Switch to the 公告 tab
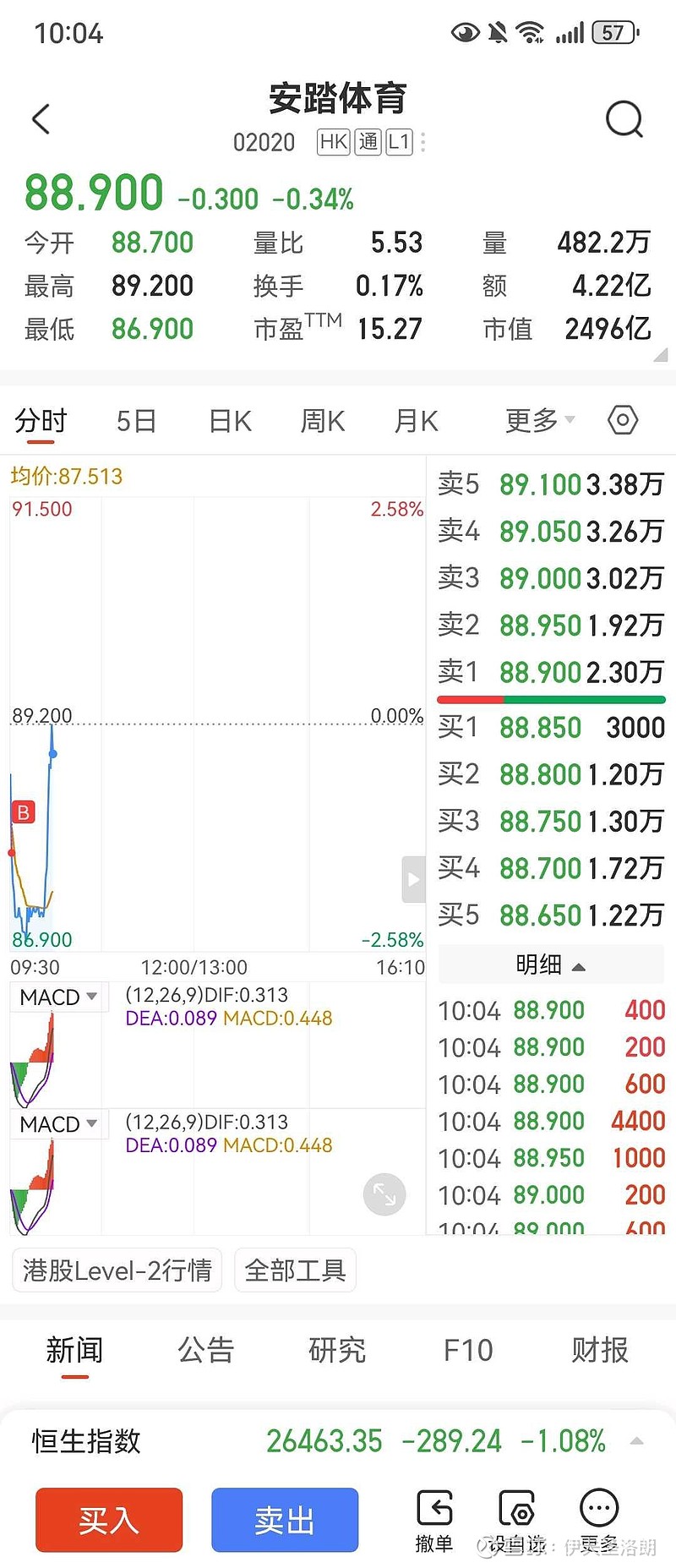 click(205, 1350)
